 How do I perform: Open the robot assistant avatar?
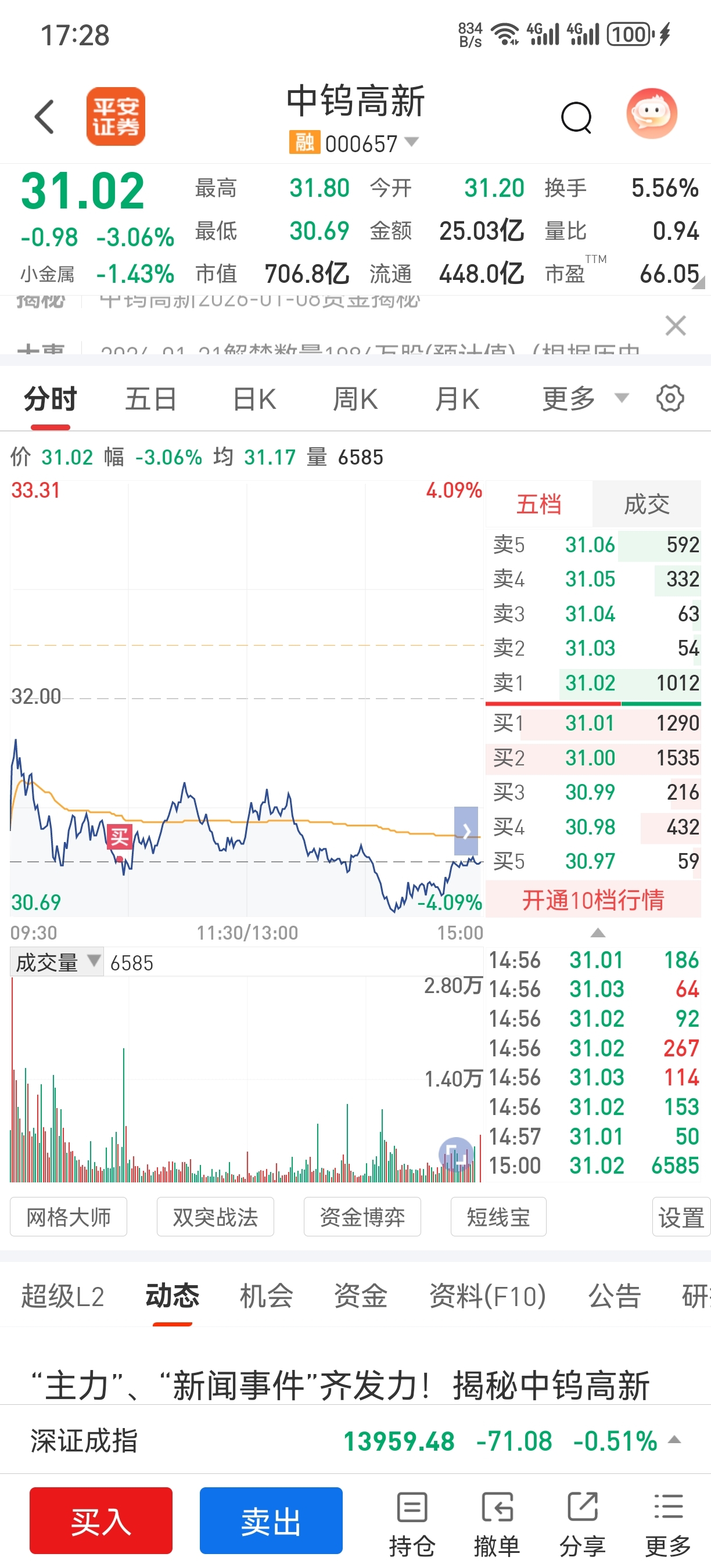(651, 114)
